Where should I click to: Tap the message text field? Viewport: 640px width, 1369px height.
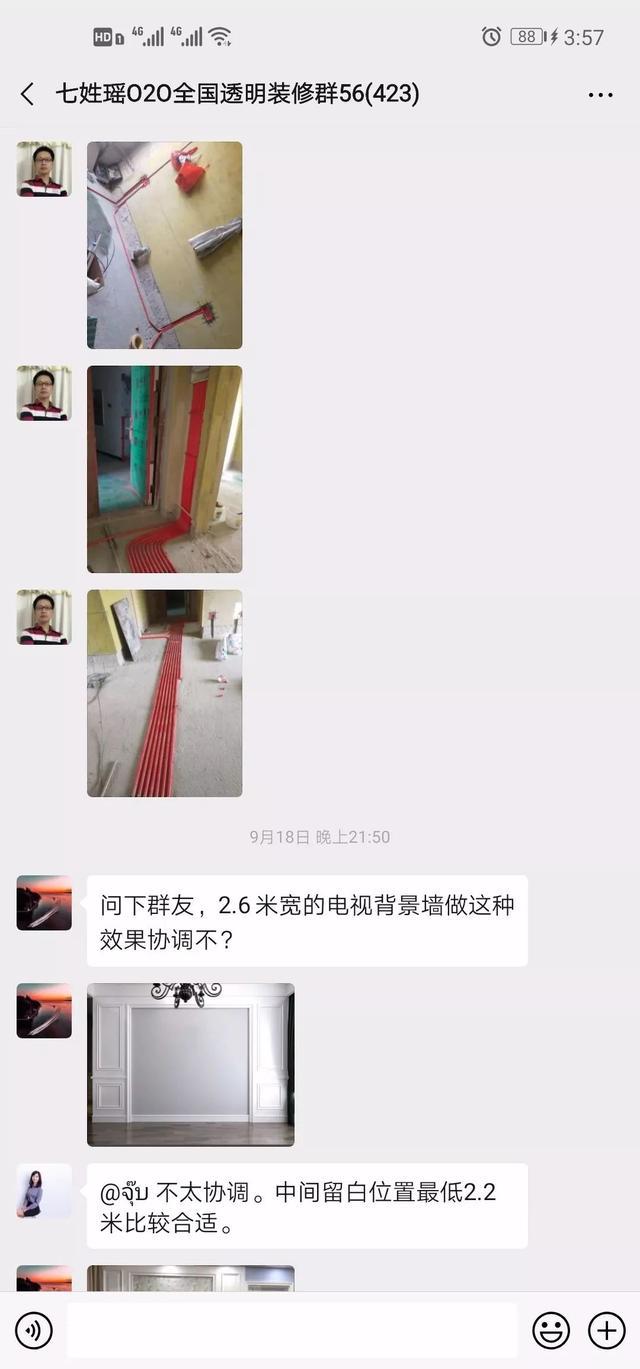tap(292, 1330)
